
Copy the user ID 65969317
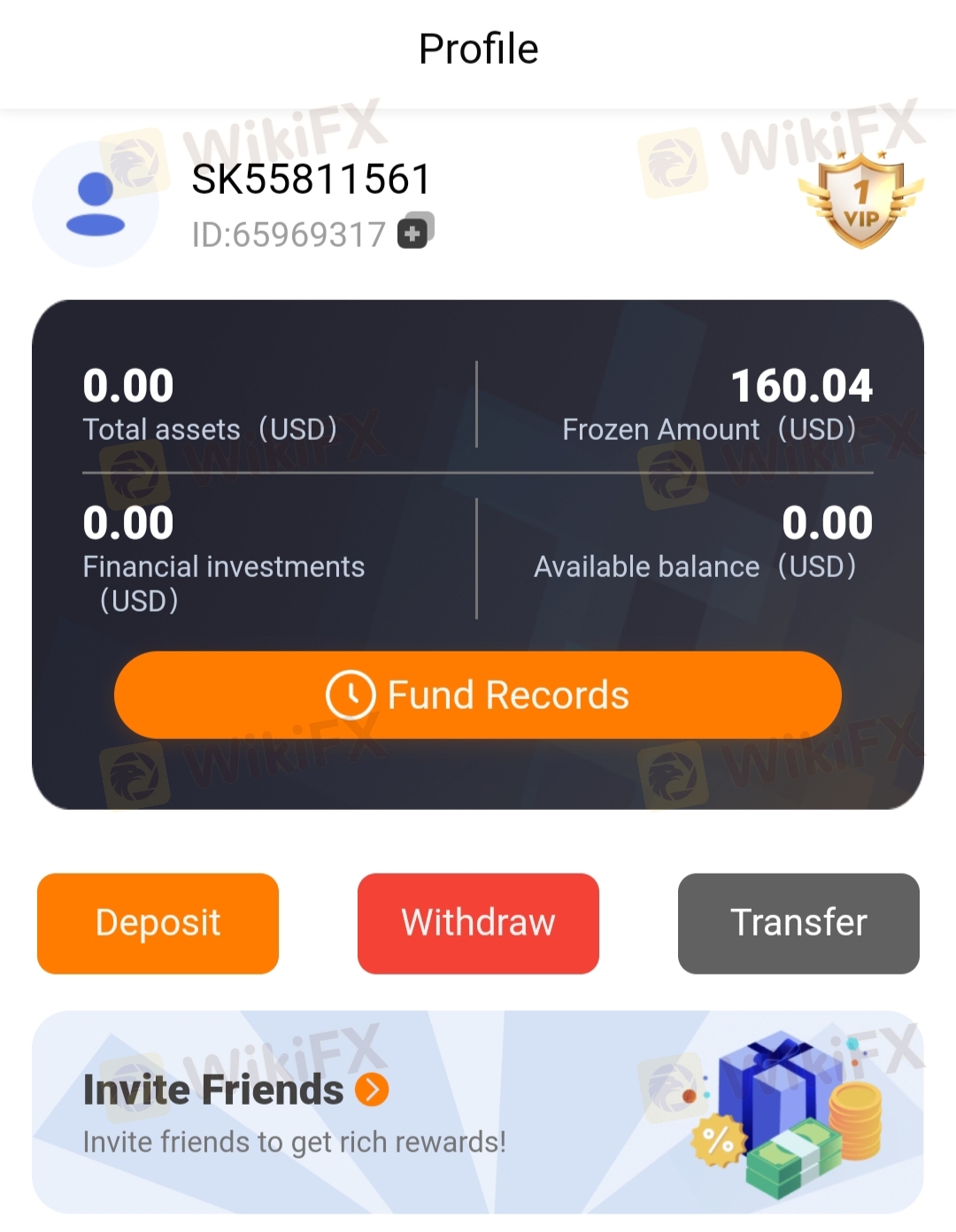point(414,232)
